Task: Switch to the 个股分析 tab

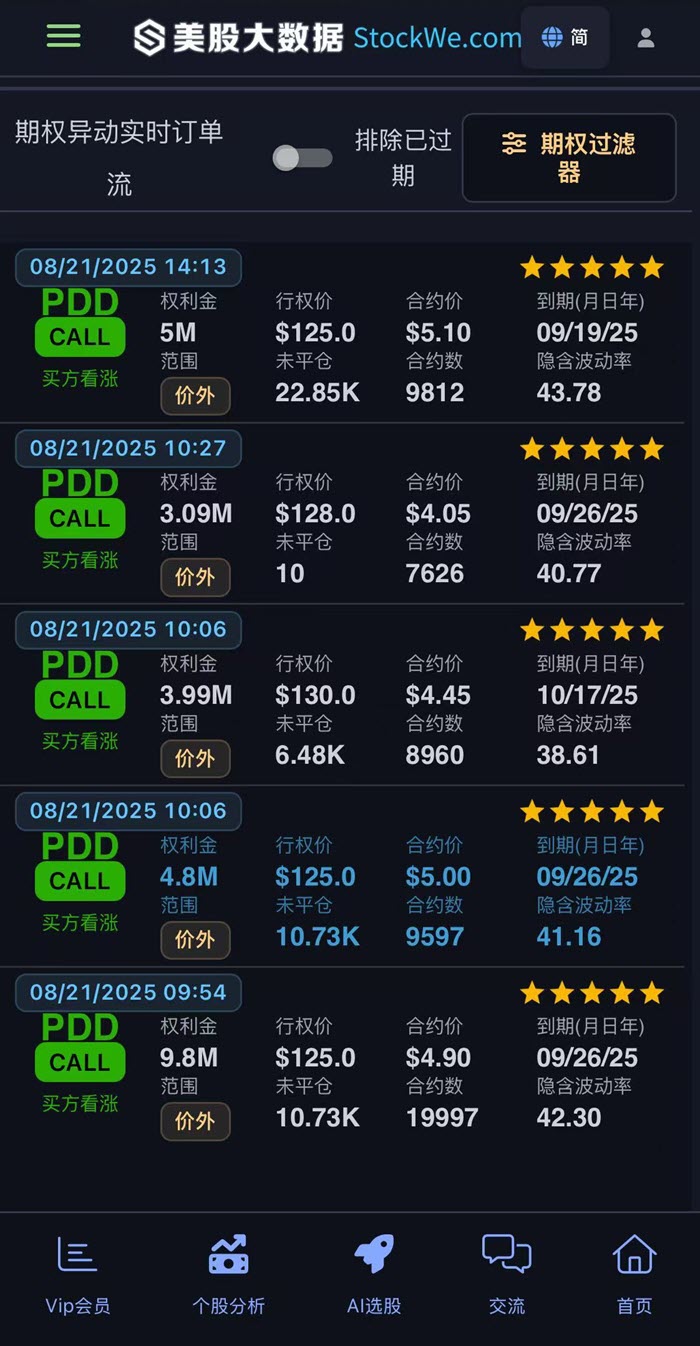Action: (x=229, y=1275)
